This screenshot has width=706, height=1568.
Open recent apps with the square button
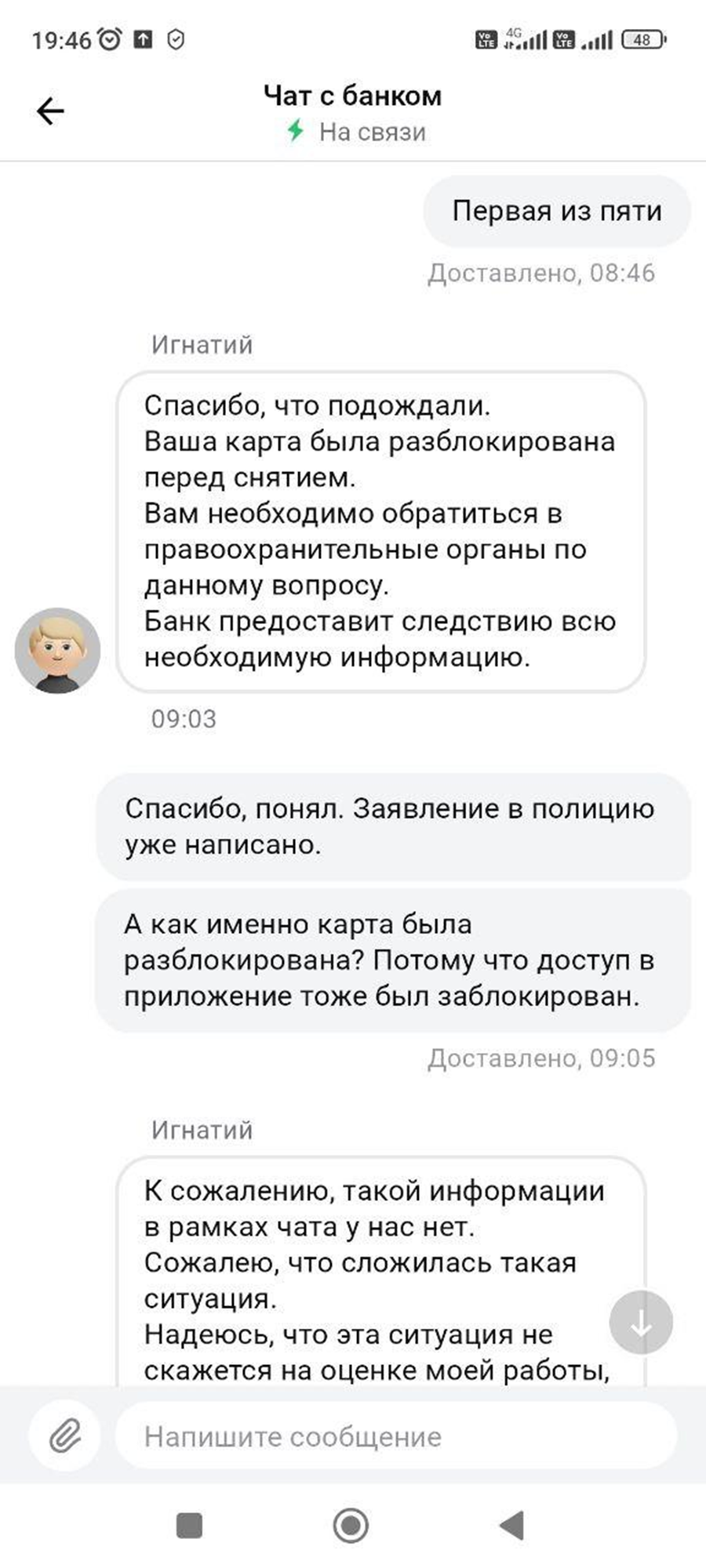click(189, 1526)
